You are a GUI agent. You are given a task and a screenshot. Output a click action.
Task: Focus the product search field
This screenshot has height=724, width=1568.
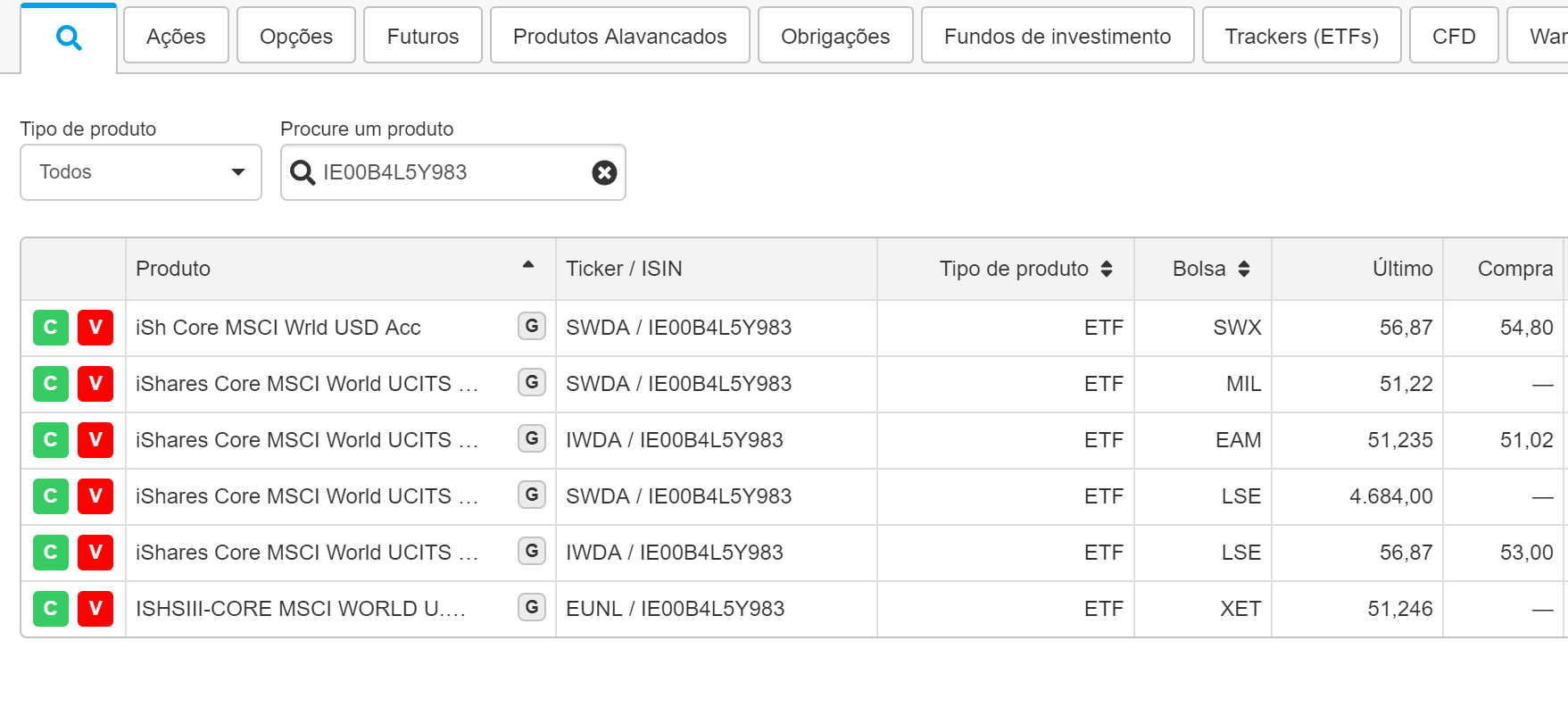coord(451,172)
